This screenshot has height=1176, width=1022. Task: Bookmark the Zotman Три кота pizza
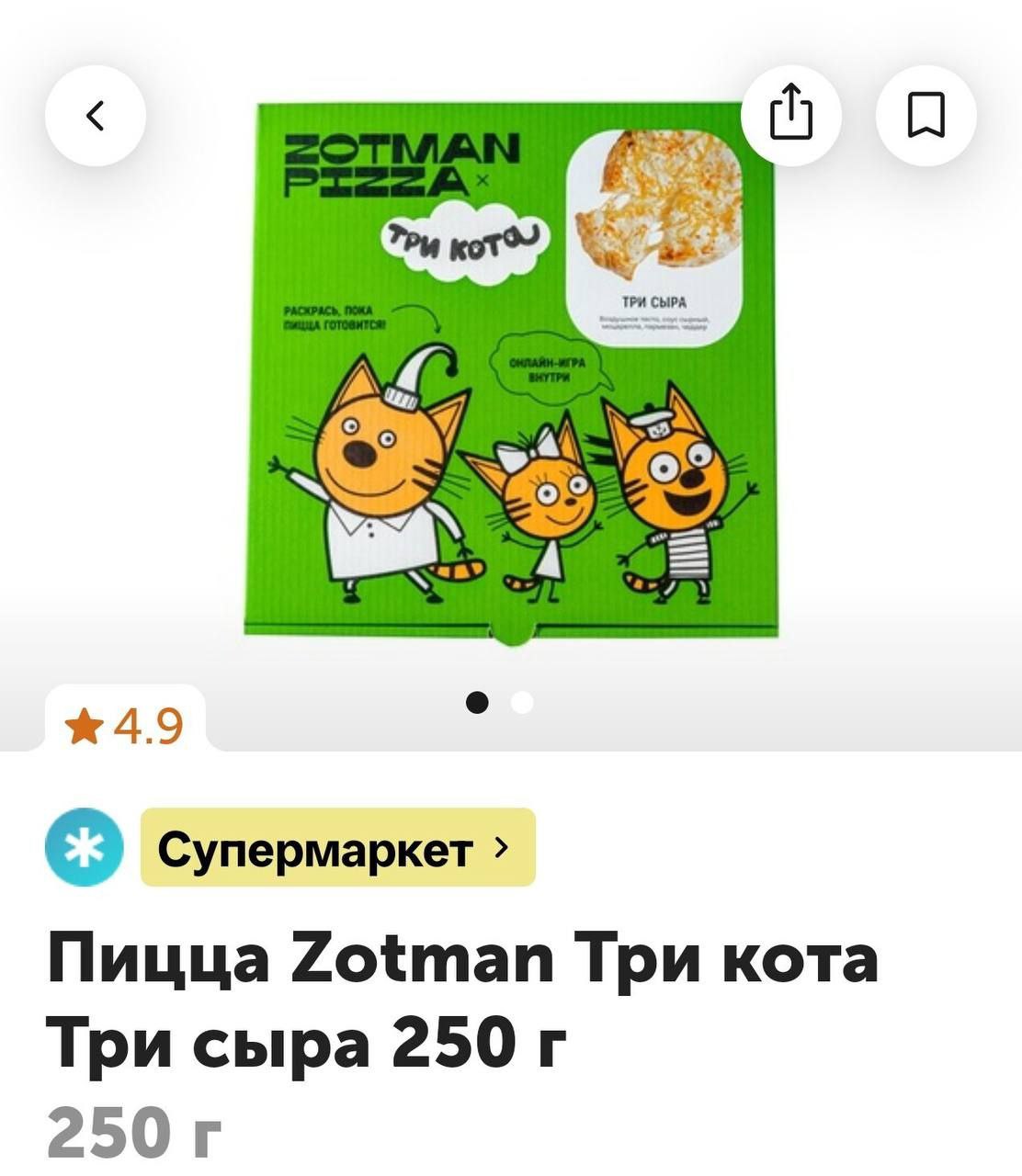[x=925, y=116]
